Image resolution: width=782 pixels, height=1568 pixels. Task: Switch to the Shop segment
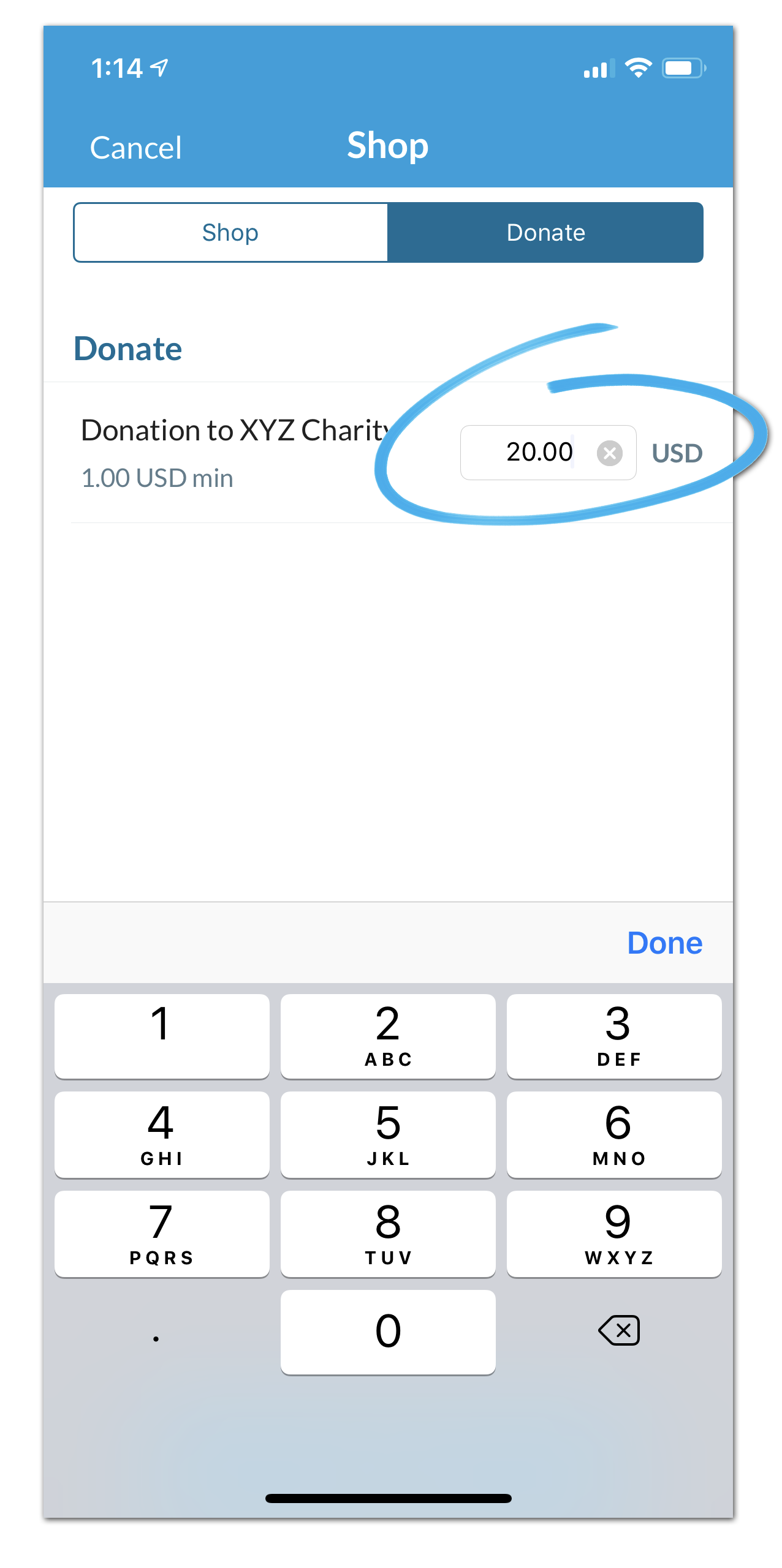coord(230,233)
